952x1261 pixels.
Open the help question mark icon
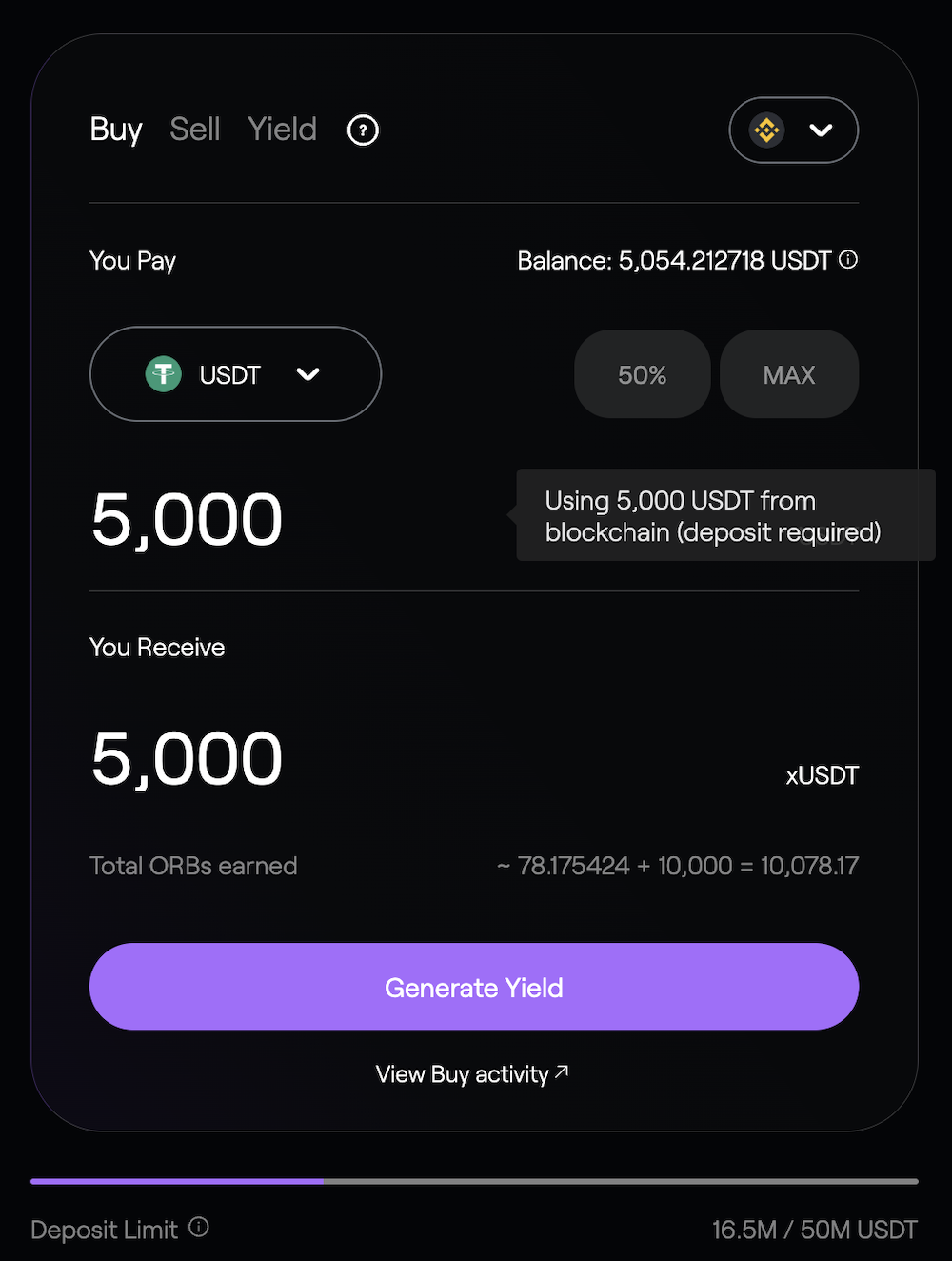point(362,130)
